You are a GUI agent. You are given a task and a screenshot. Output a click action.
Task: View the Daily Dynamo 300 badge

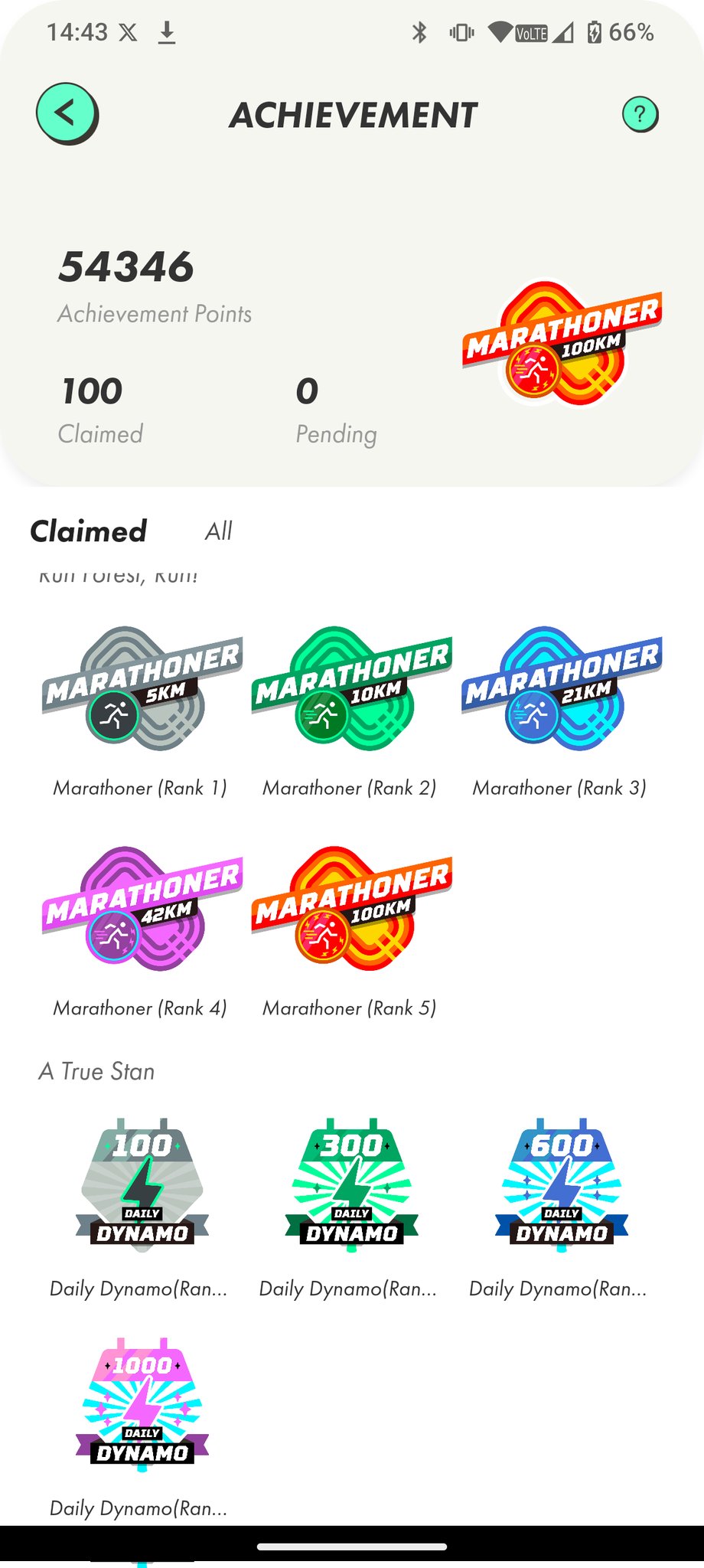pos(351,1184)
